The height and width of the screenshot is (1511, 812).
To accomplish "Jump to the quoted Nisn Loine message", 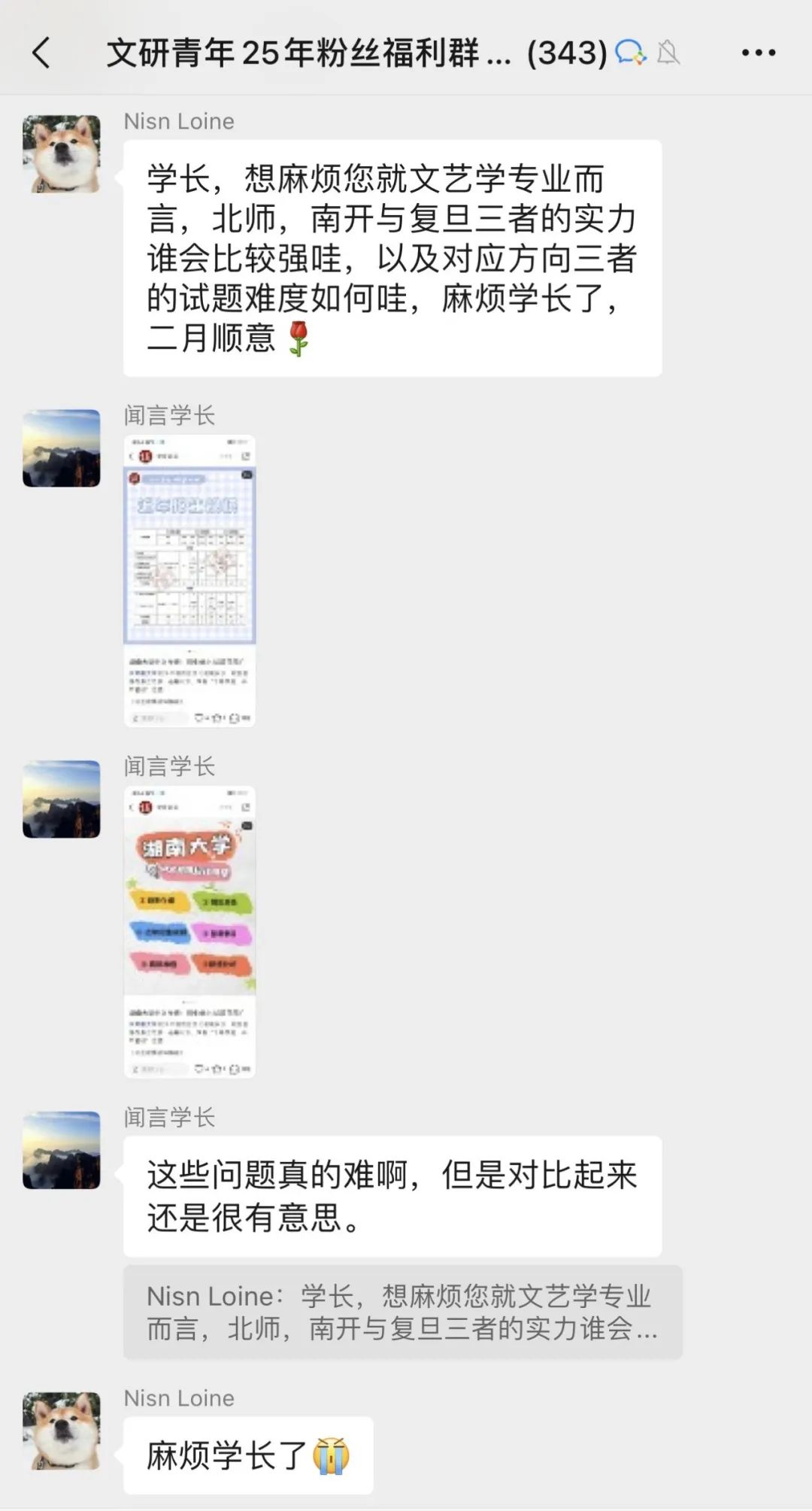I will tap(402, 1312).
